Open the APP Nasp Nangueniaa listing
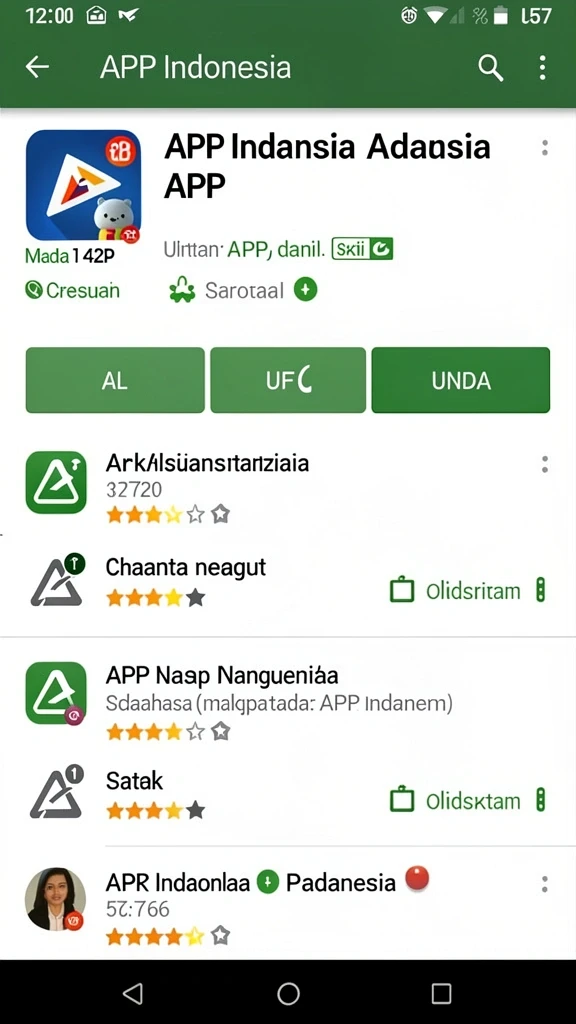Viewport: 576px width, 1024px height. coord(288,701)
